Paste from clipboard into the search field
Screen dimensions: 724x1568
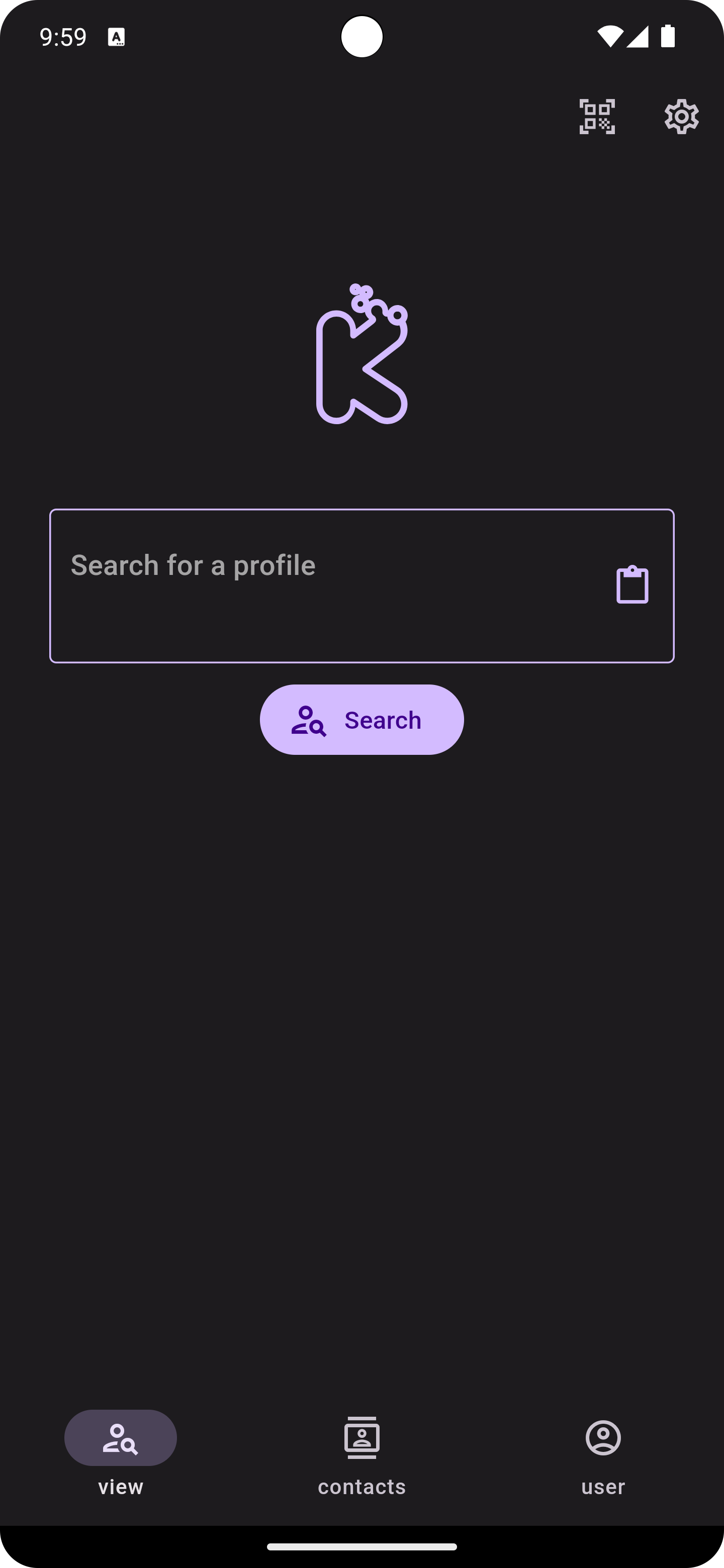632,585
